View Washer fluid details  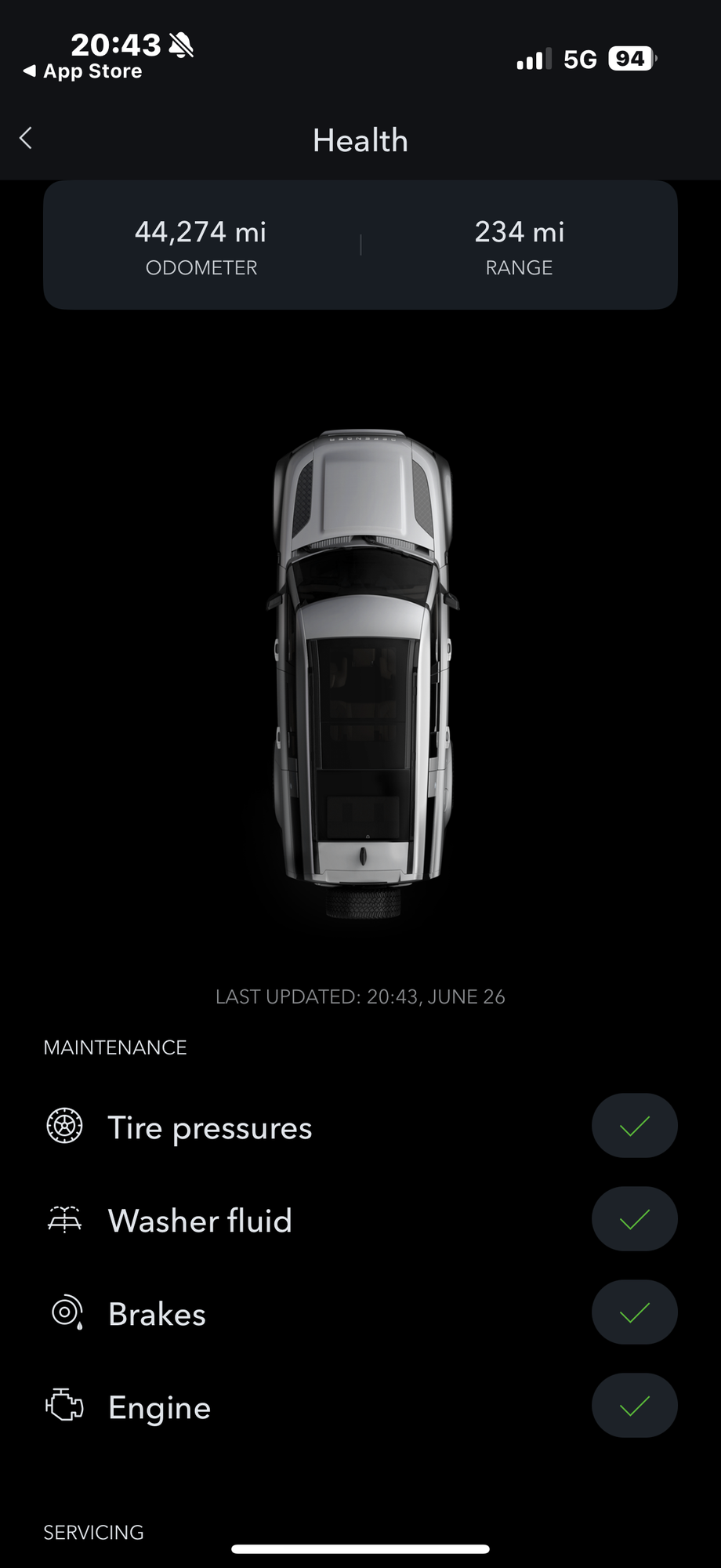click(x=633, y=1219)
